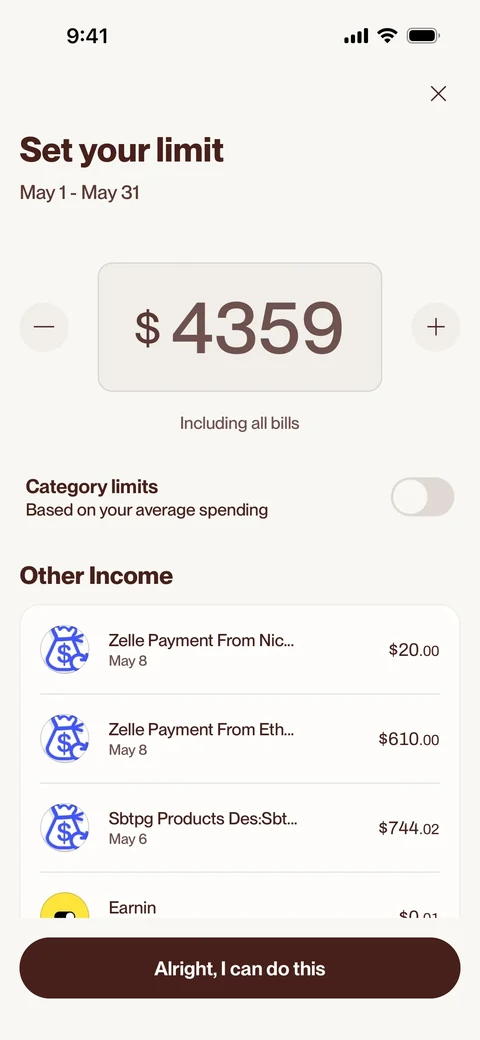480x1040 pixels.
Task: Enable the Category limits switch
Action: (422, 497)
